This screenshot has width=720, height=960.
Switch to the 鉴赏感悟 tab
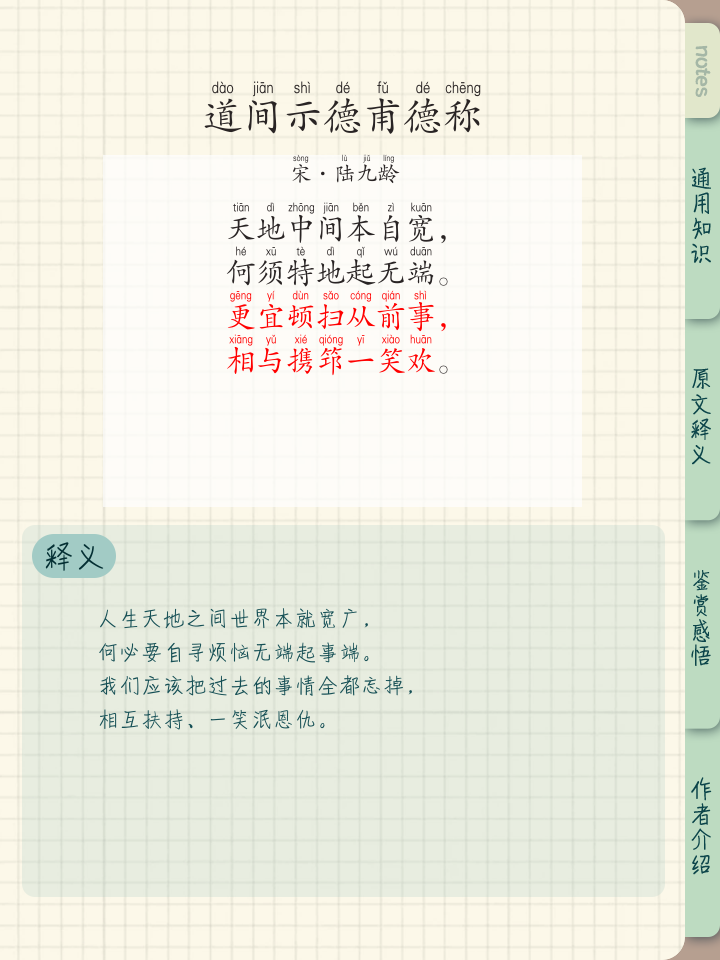click(x=702, y=618)
